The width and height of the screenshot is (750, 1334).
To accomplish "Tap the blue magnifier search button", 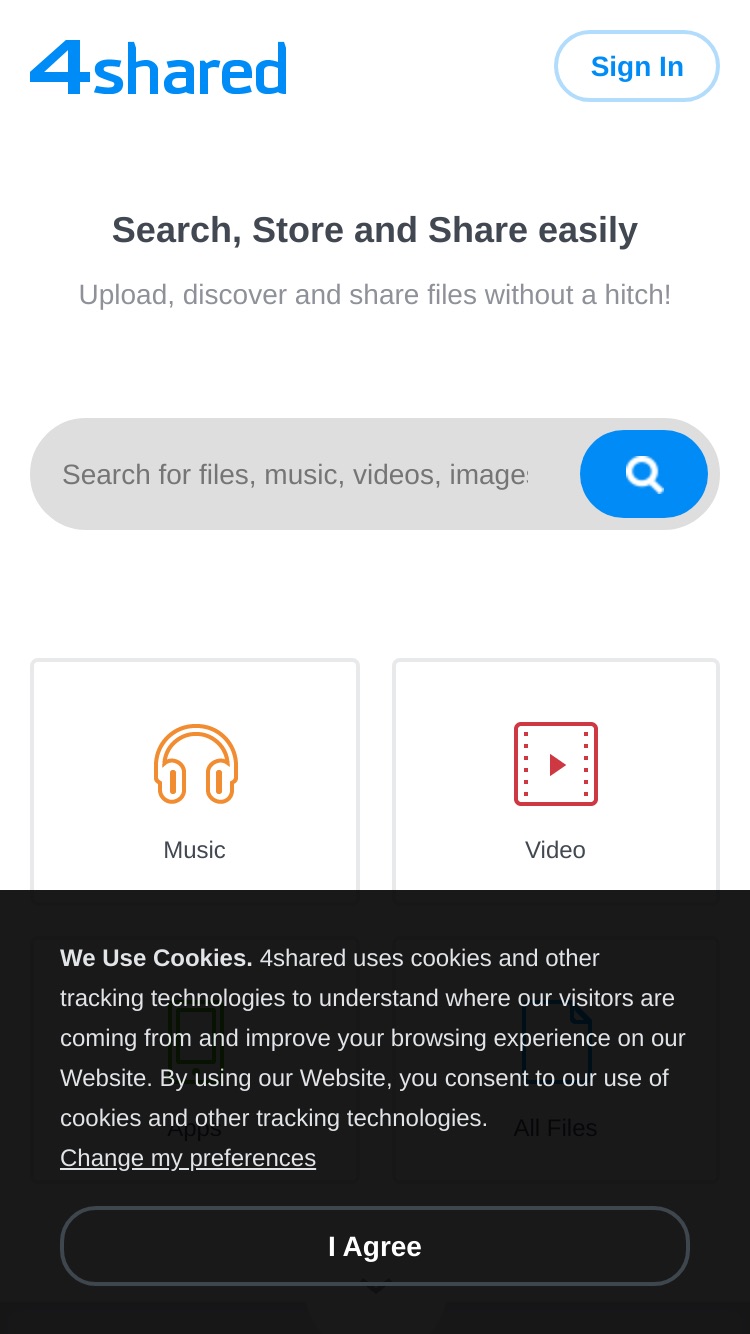I will tap(644, 474).
